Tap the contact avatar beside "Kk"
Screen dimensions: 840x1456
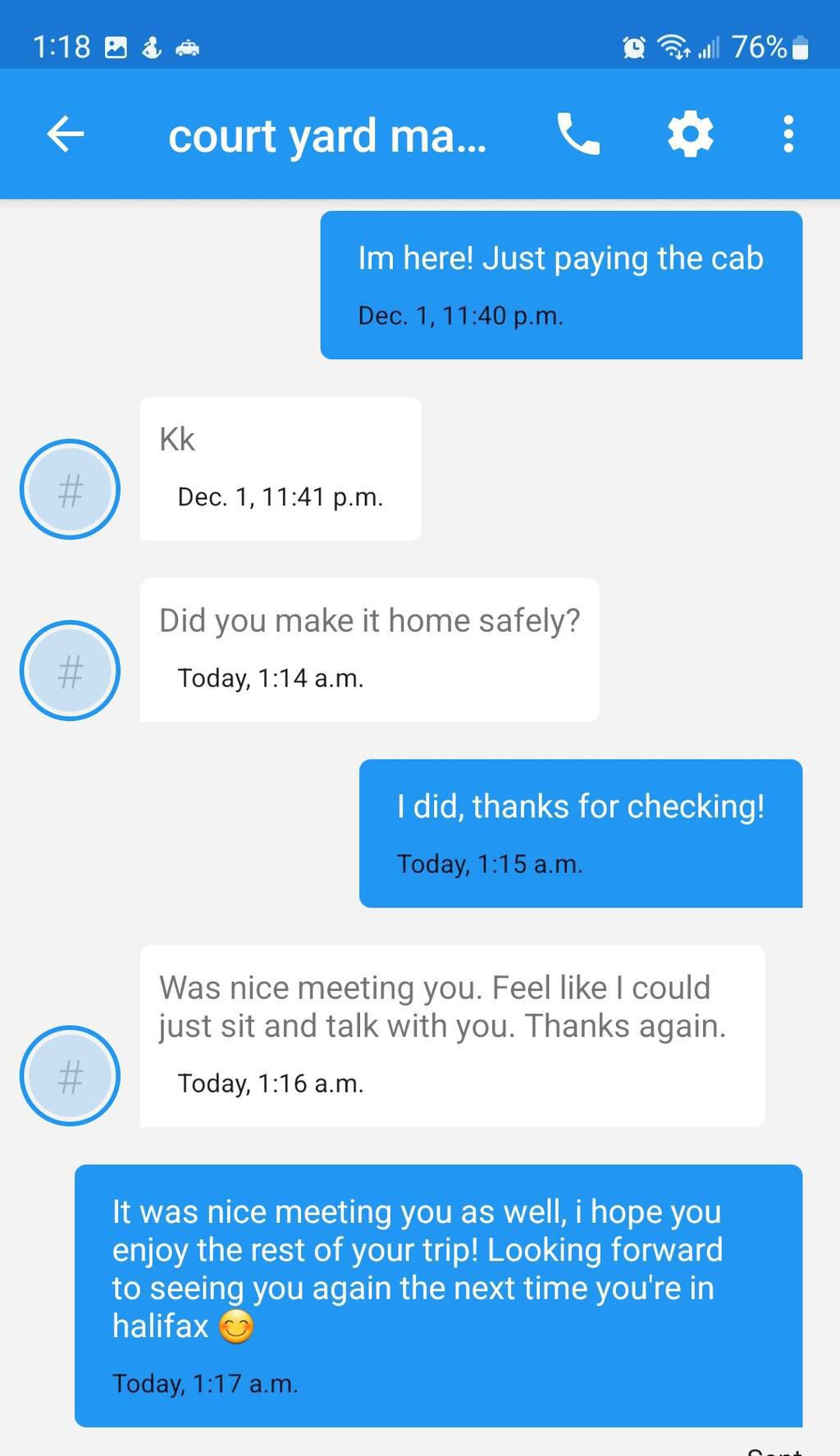click(70, 490)
